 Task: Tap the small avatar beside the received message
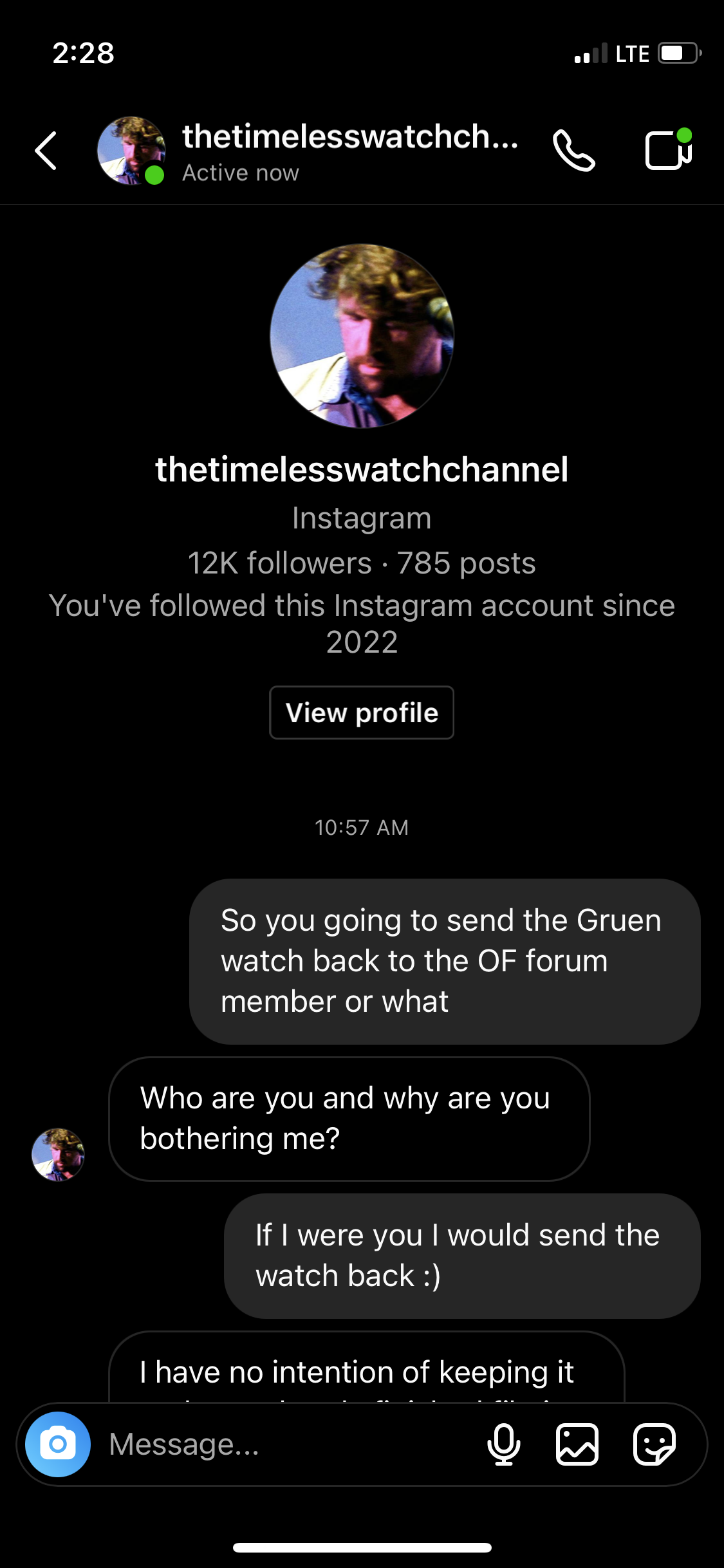pos(58,1155)
